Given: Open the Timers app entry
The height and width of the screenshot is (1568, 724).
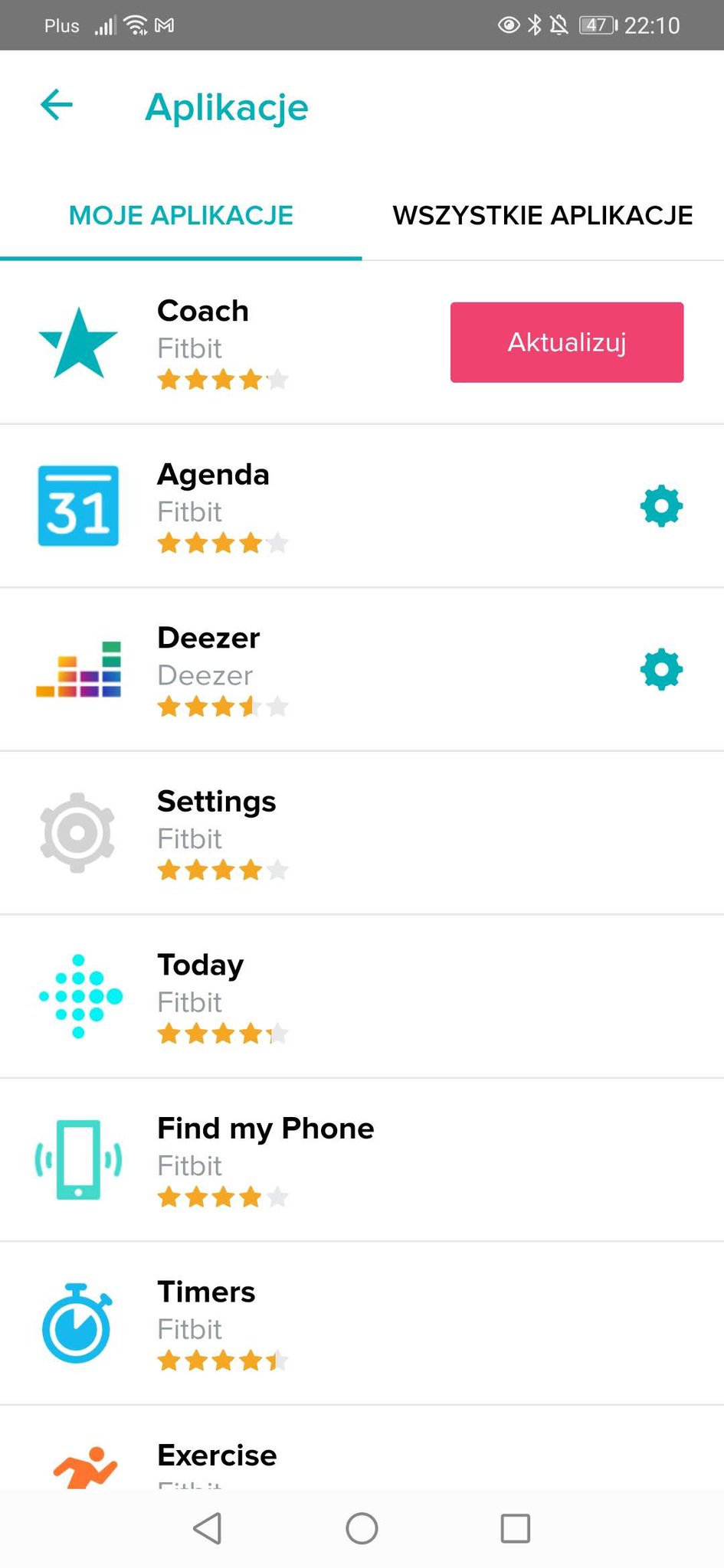Looking at the screenshot, I should 362,1324.
